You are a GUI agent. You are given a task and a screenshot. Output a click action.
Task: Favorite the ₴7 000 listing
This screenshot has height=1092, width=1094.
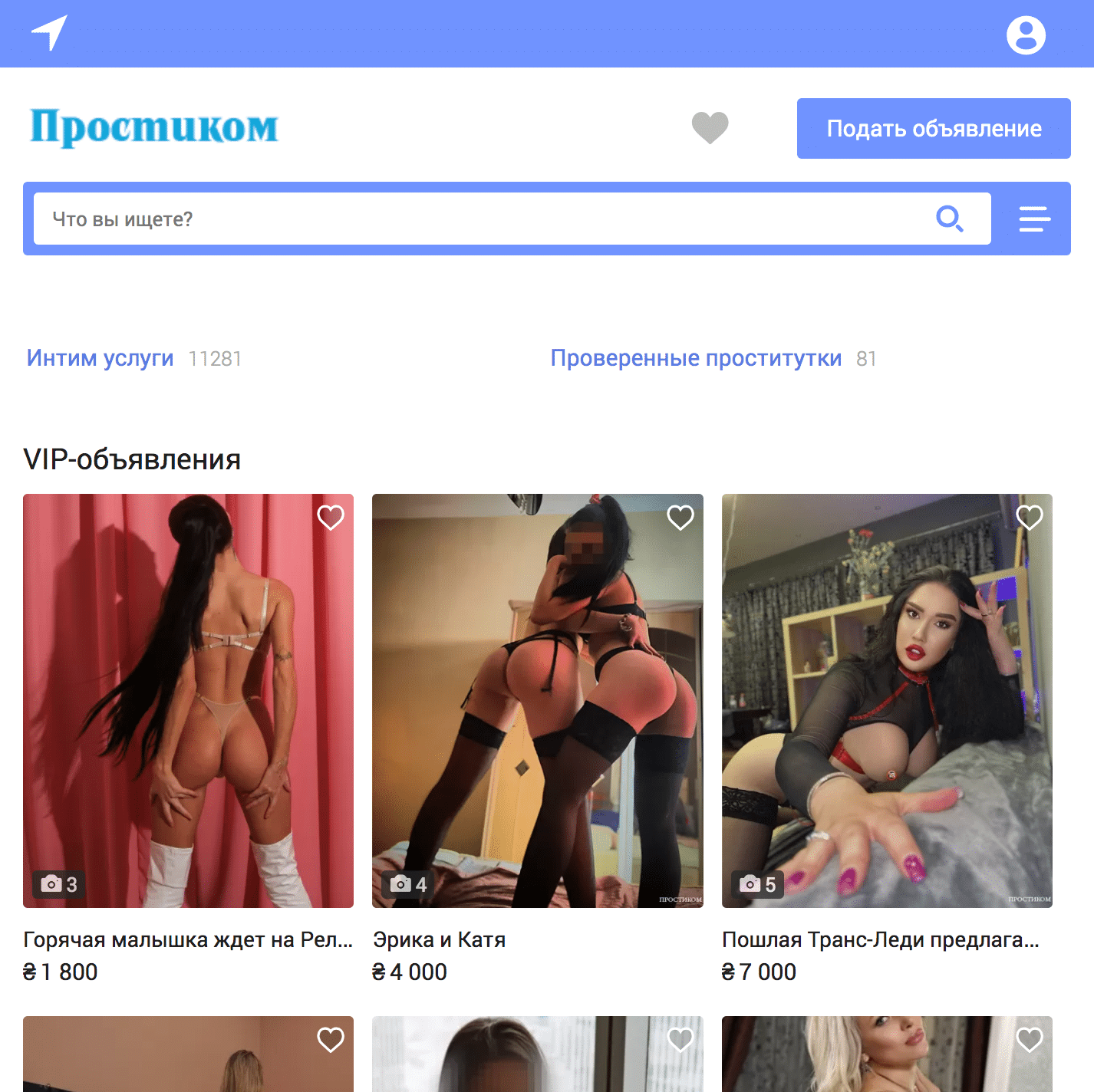(1030, 518)
